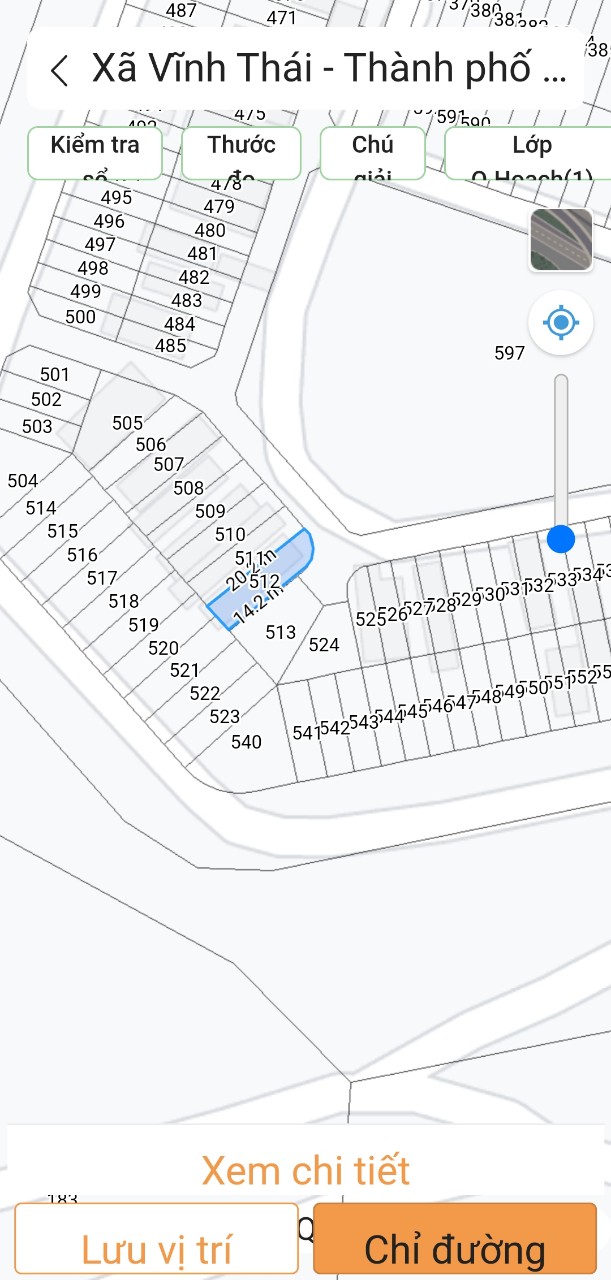Image resolution: width=611 pixels, height=1280 pixels.
Task: Tap the blue layer opacity slider handle
Action: click(561, 539)
